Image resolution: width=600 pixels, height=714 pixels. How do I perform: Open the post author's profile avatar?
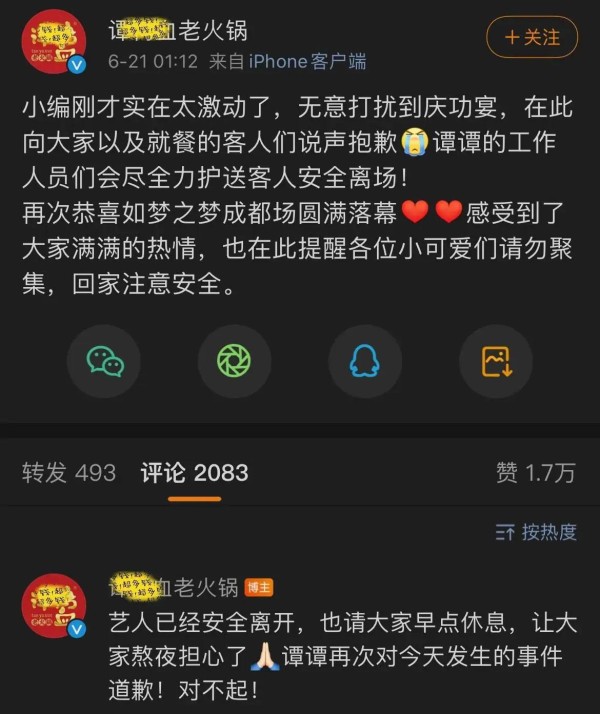click(x=54, y=43)
